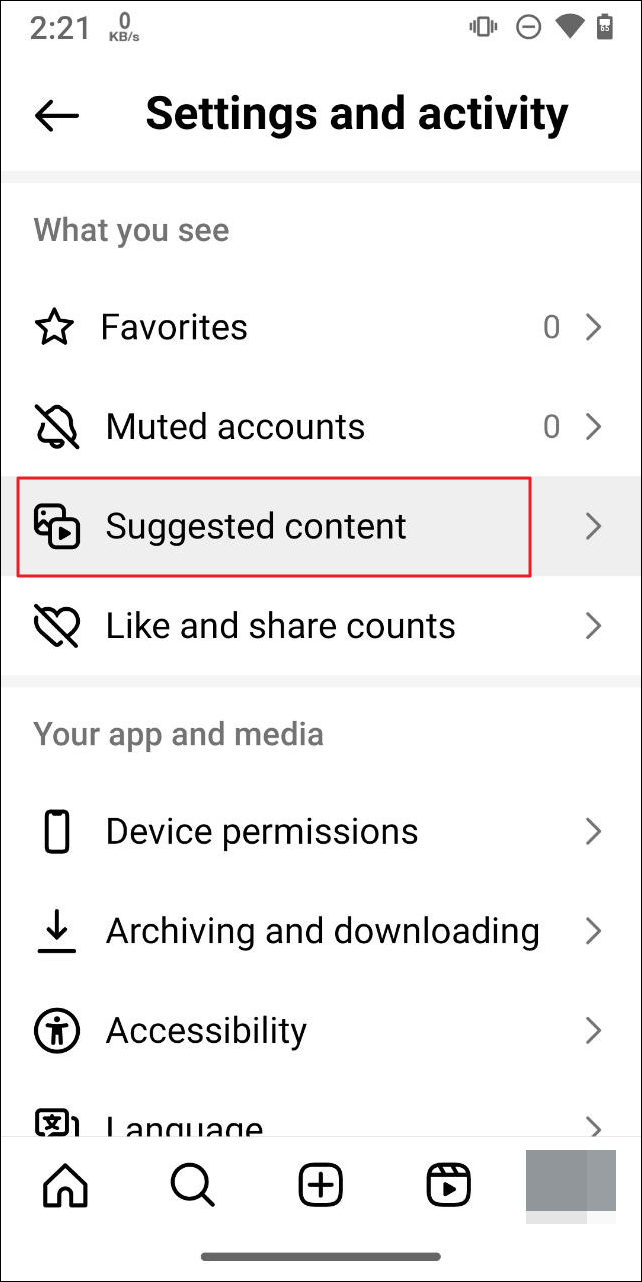The height and width of the screenshot is (1282, 642).
Task: Open Muted accounts list
Action: (320, 428)
